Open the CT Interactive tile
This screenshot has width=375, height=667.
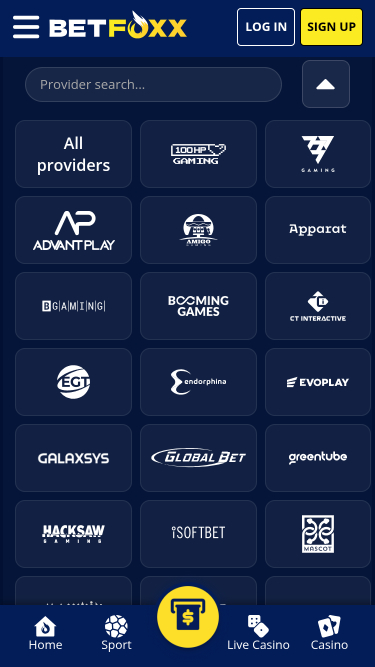pyautogui.click(x=318, y=306)
